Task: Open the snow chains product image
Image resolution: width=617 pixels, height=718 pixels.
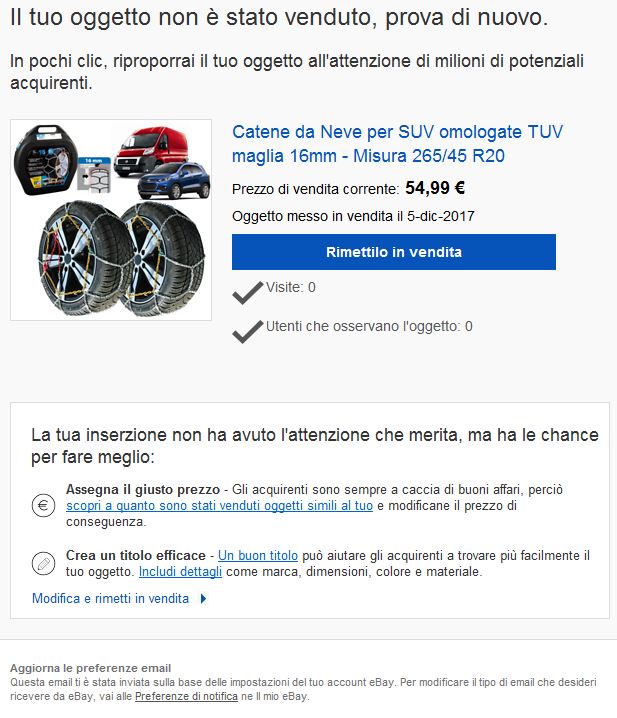Action: coord(111,220)
